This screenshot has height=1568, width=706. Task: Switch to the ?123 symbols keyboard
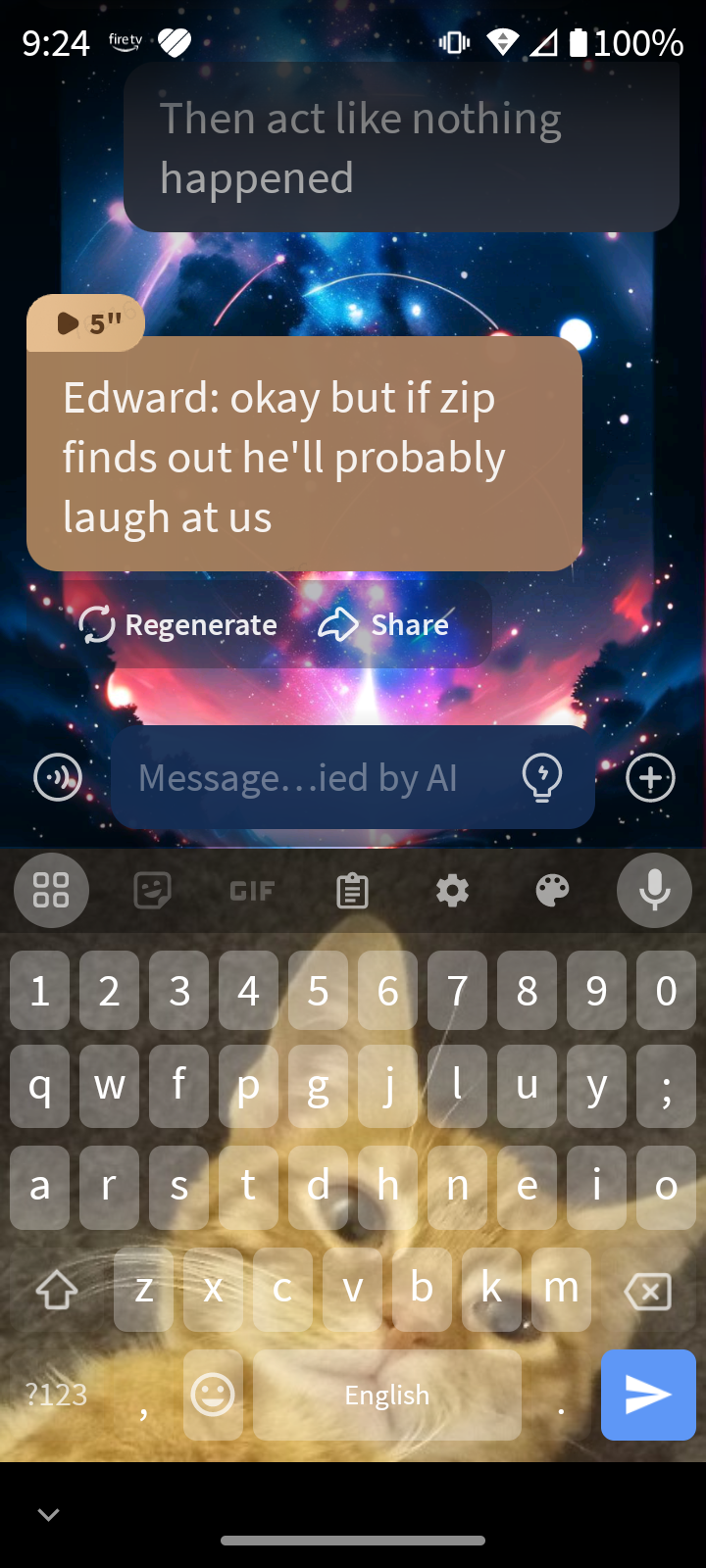[x=56, y=1395]
